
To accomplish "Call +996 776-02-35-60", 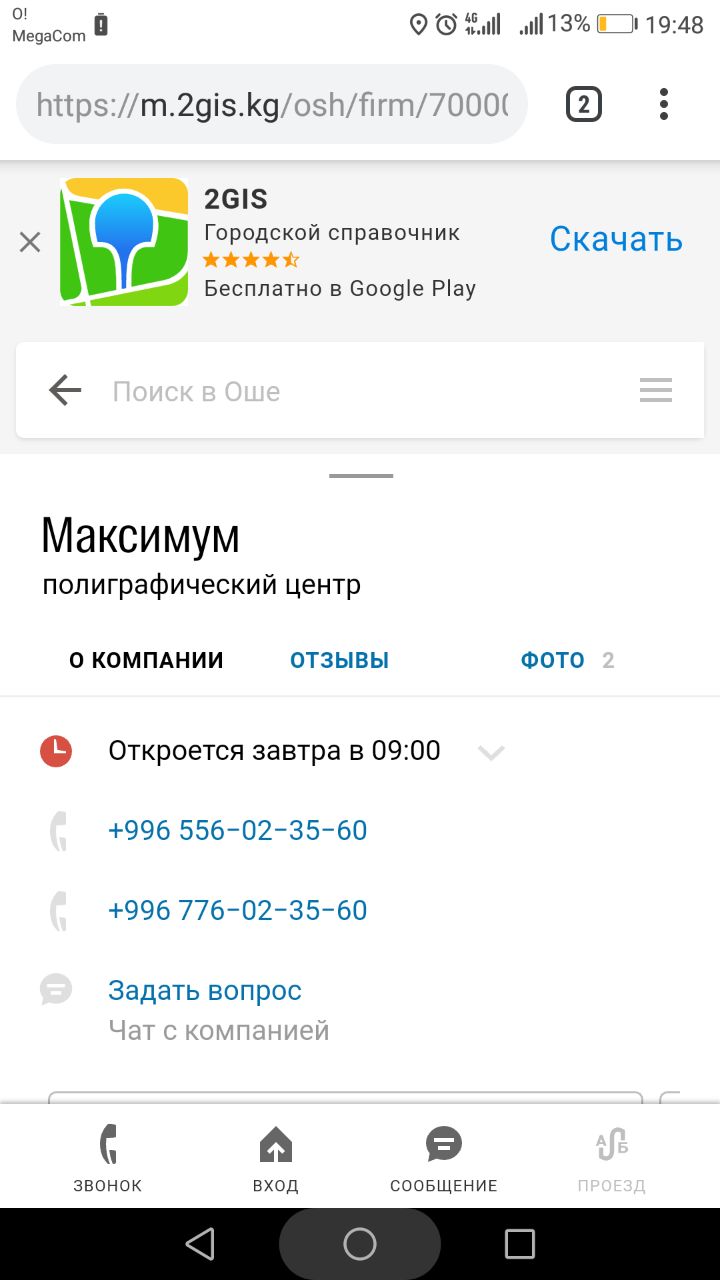I will click(x=238, y=910).
